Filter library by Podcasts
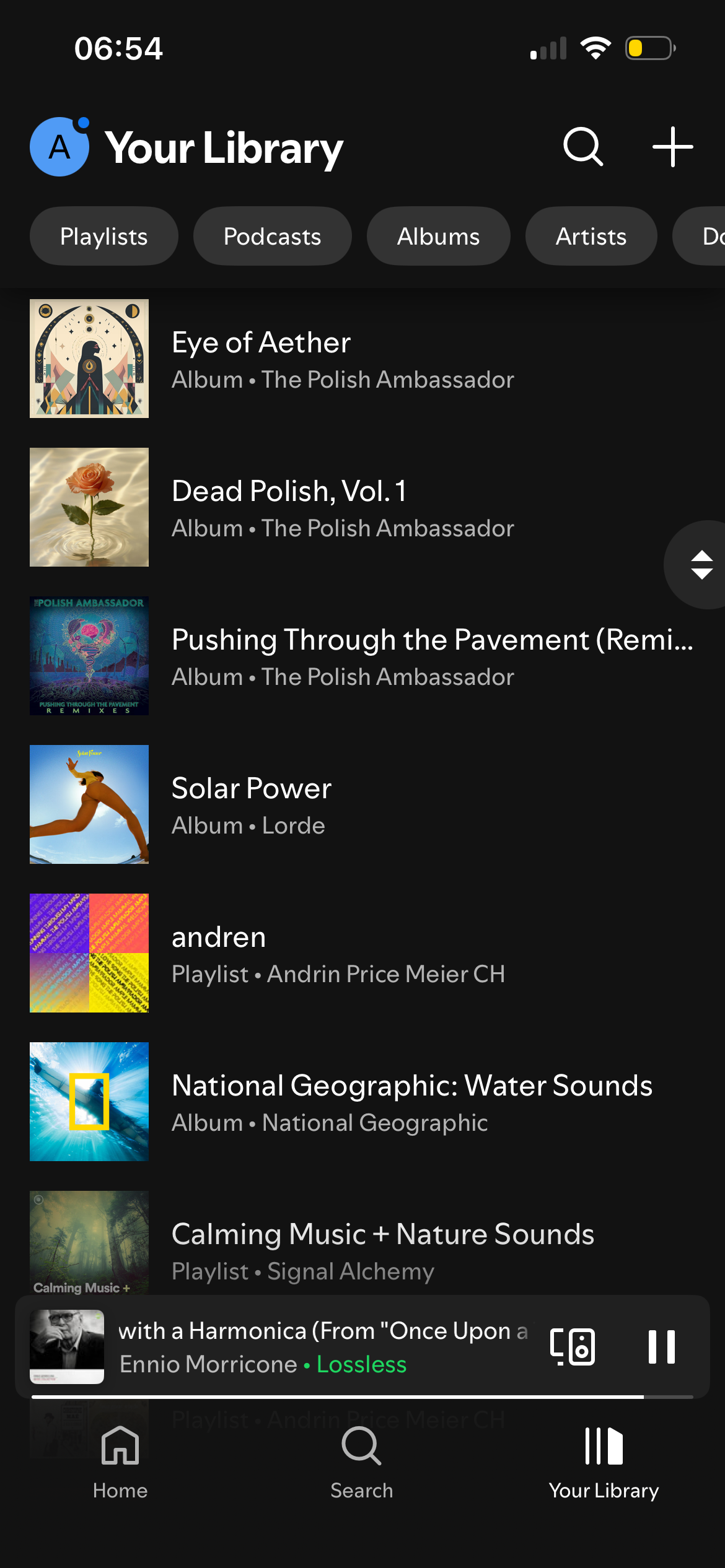This screenshot has width=725, height=1568. [x=272, y=237]
